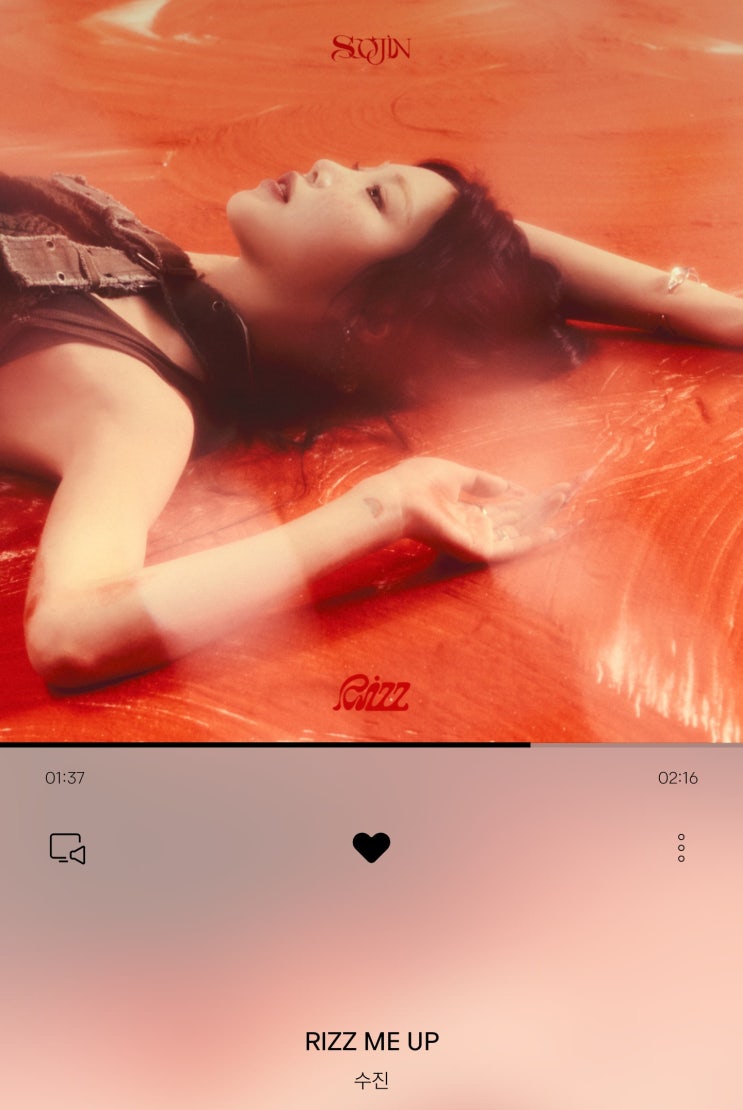The width and height of the screenshot is (743, 1110).
Task: Like RIZZ ME UP with the heart
Action: (x=371, y=847)
